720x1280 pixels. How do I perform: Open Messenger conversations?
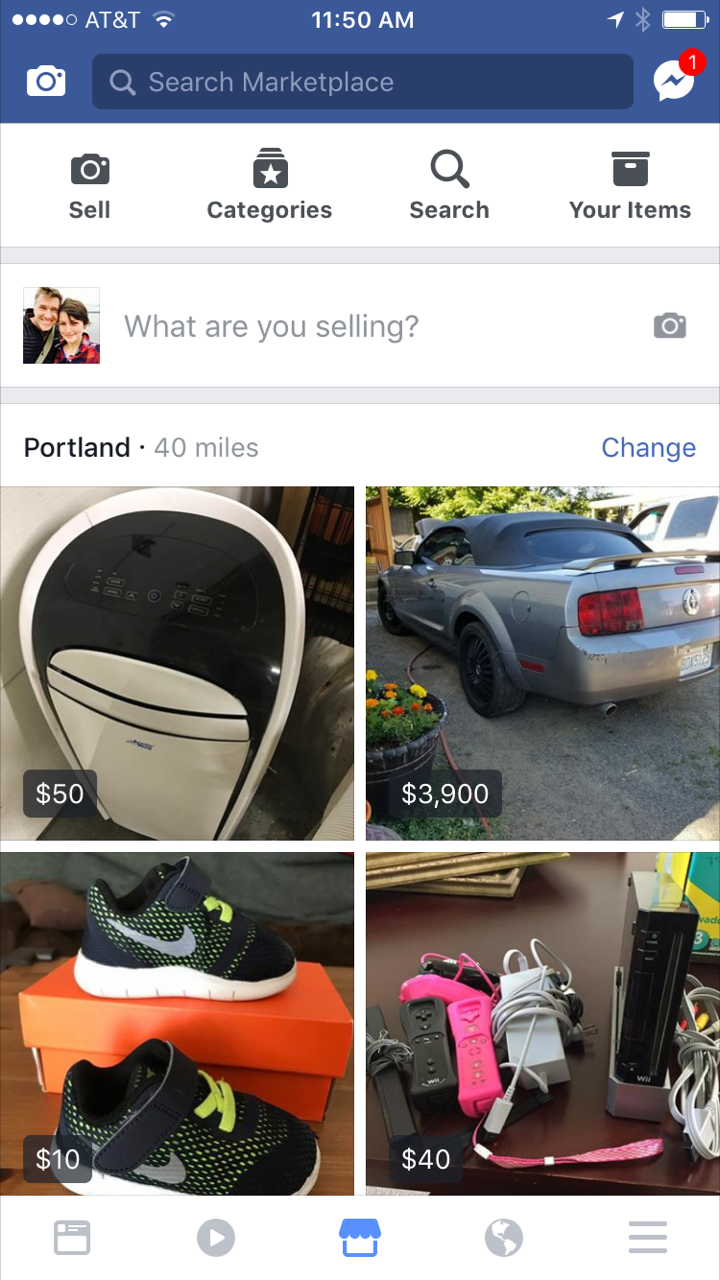tap(674, 81)
